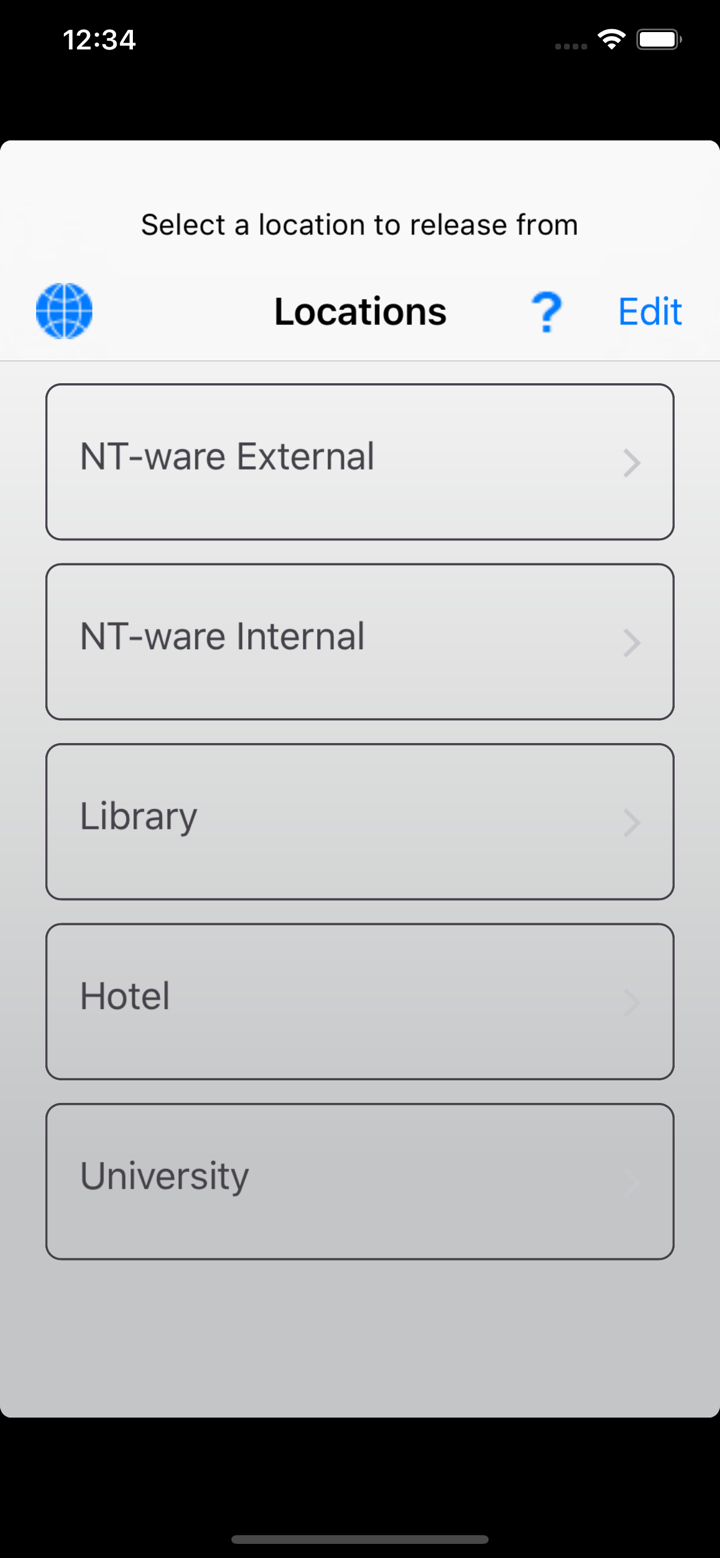Open the Hotel location details

pos(360,1001)
